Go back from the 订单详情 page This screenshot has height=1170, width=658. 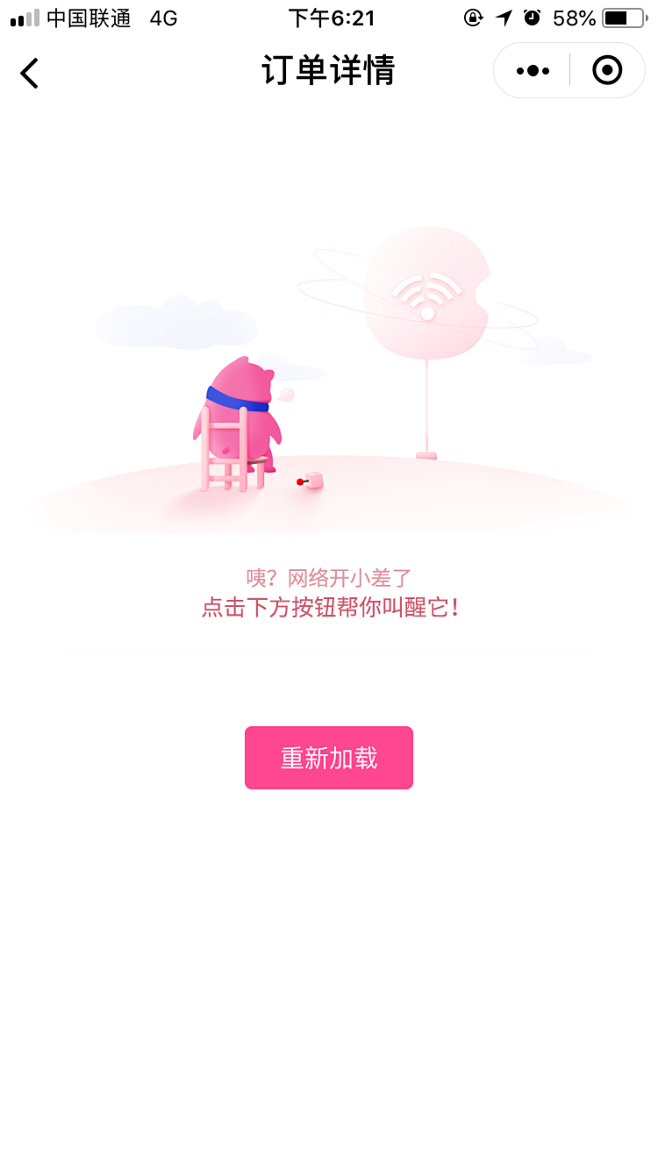click(x=29, y=72)
